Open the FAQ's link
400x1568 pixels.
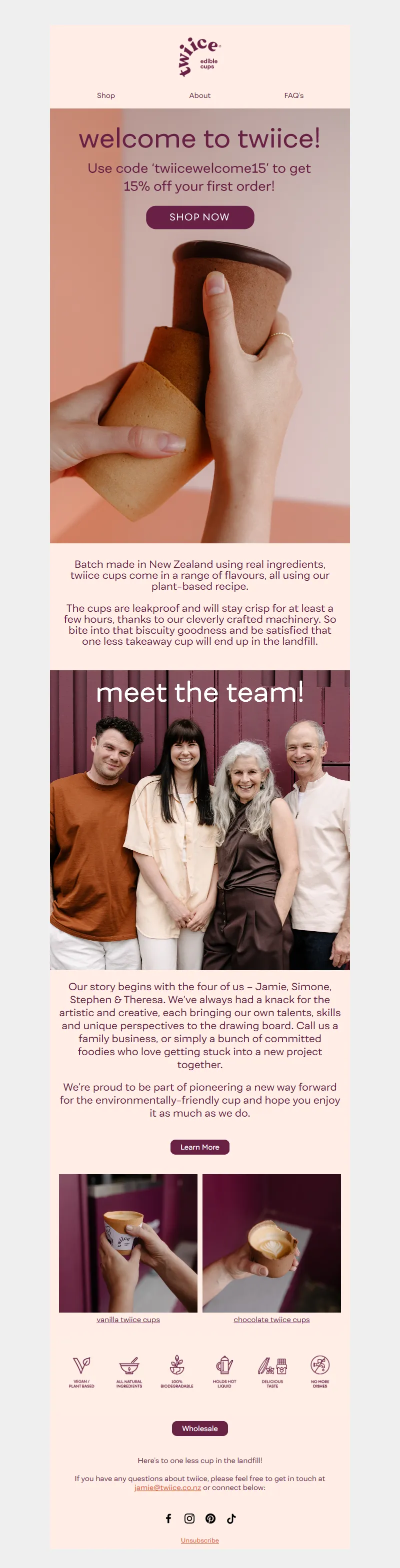point(293,95)
